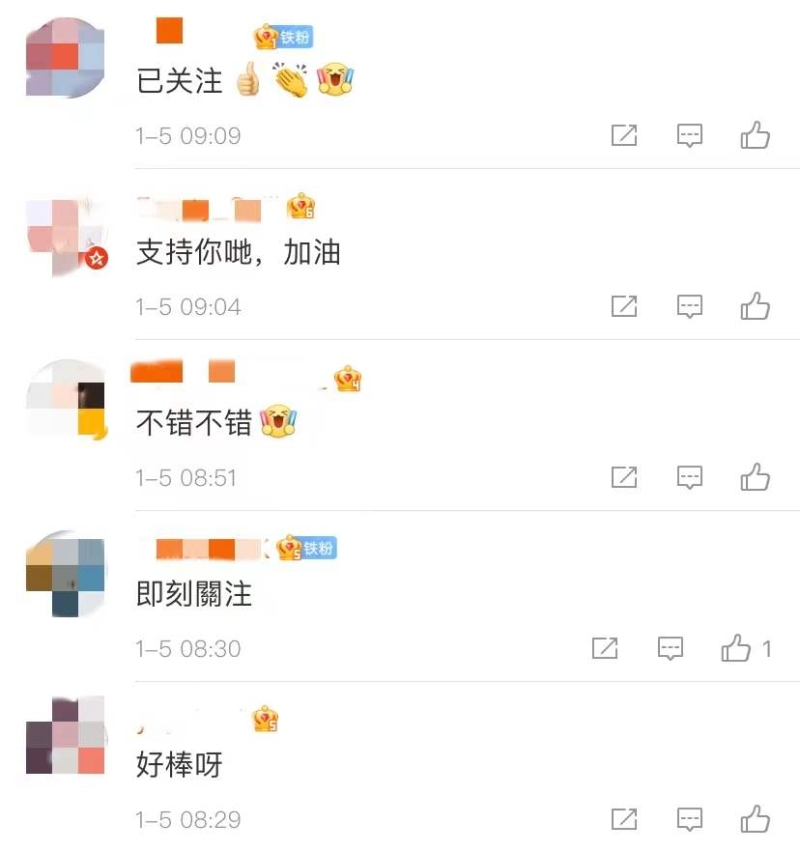800x852 pixels.
Task: Like the "不错不错" comment
Action: (x=755, y=477)
